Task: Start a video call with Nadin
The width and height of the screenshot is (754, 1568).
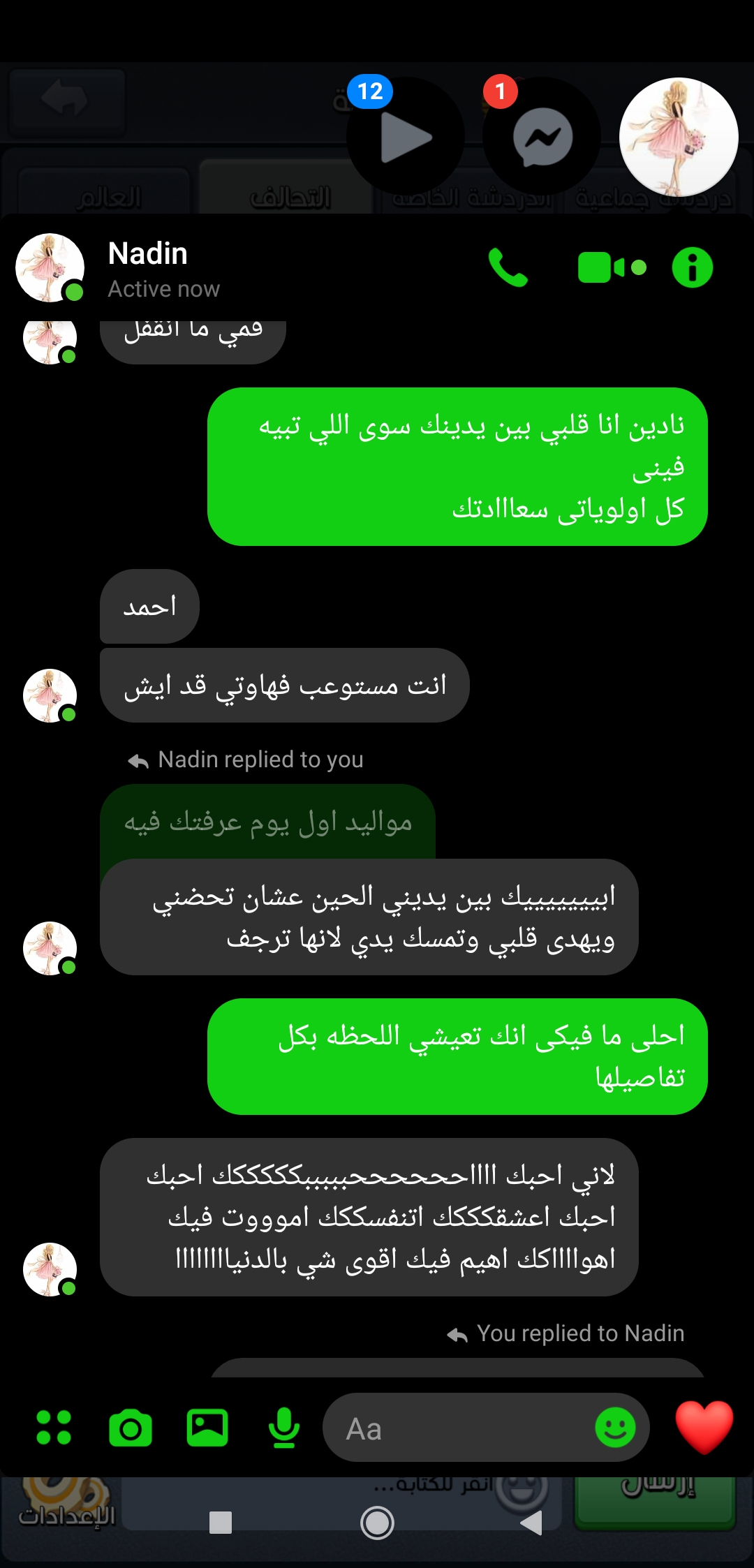Action: pos(612,268)
